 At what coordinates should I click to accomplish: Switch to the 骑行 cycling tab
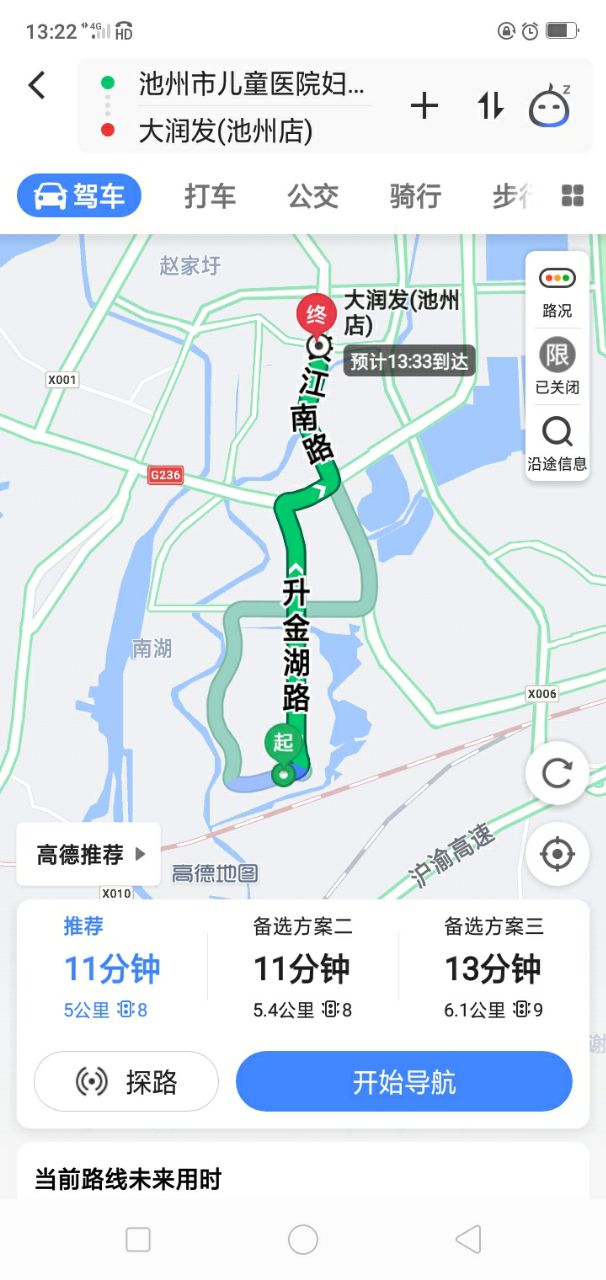click(x=415, y=196)
